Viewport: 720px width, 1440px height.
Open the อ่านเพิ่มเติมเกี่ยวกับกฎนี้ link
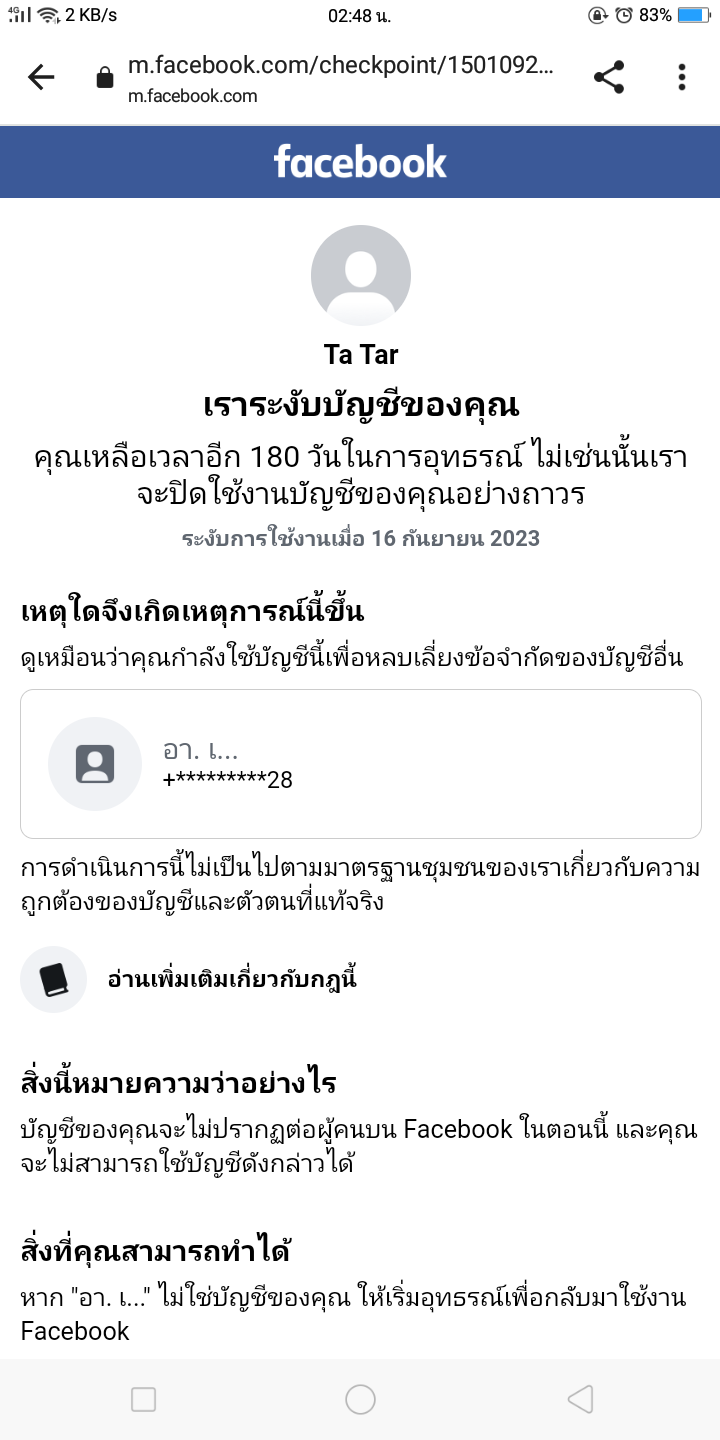click(x=233, y=979)
